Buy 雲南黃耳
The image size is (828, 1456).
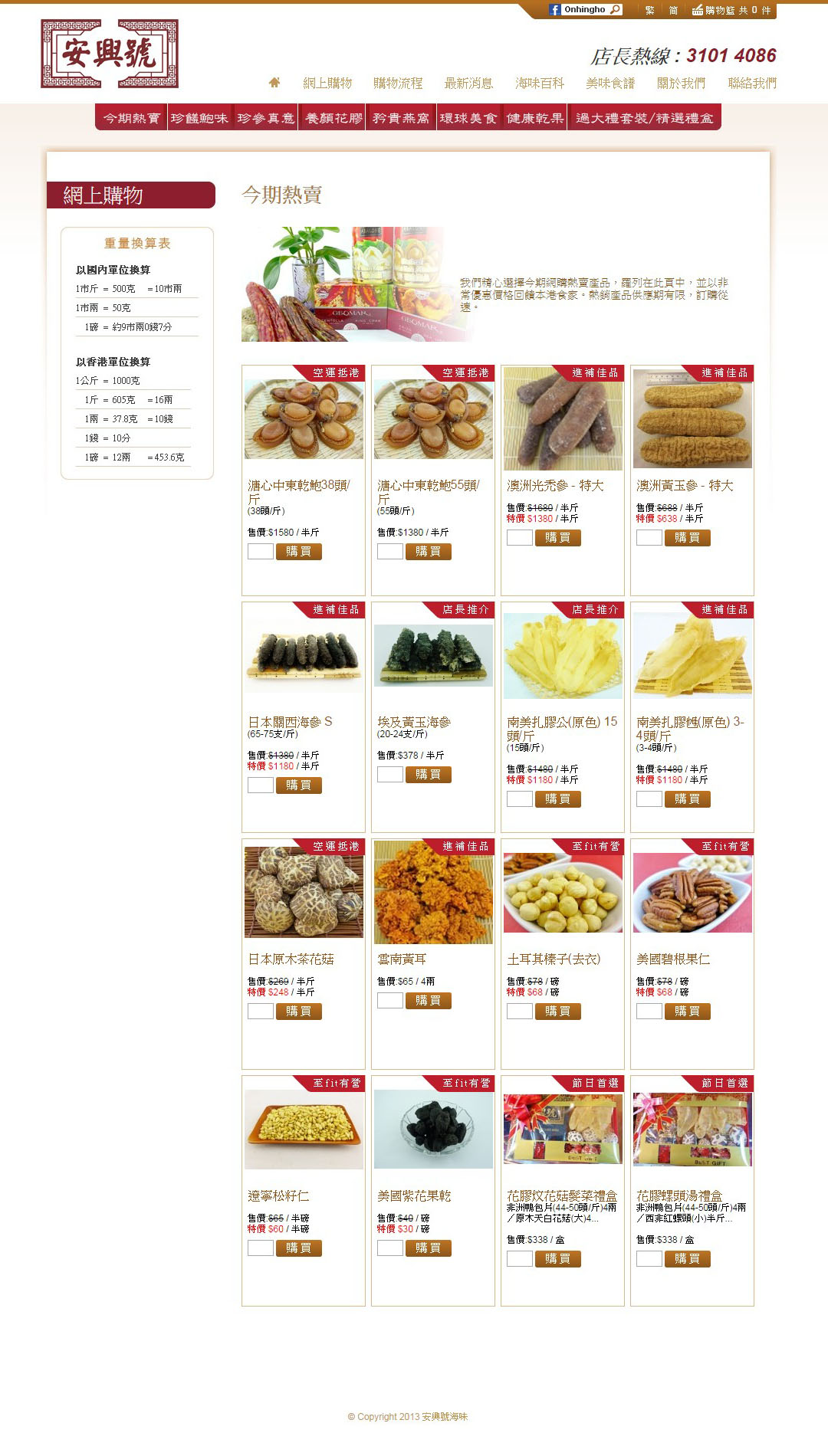point(428,1001)
